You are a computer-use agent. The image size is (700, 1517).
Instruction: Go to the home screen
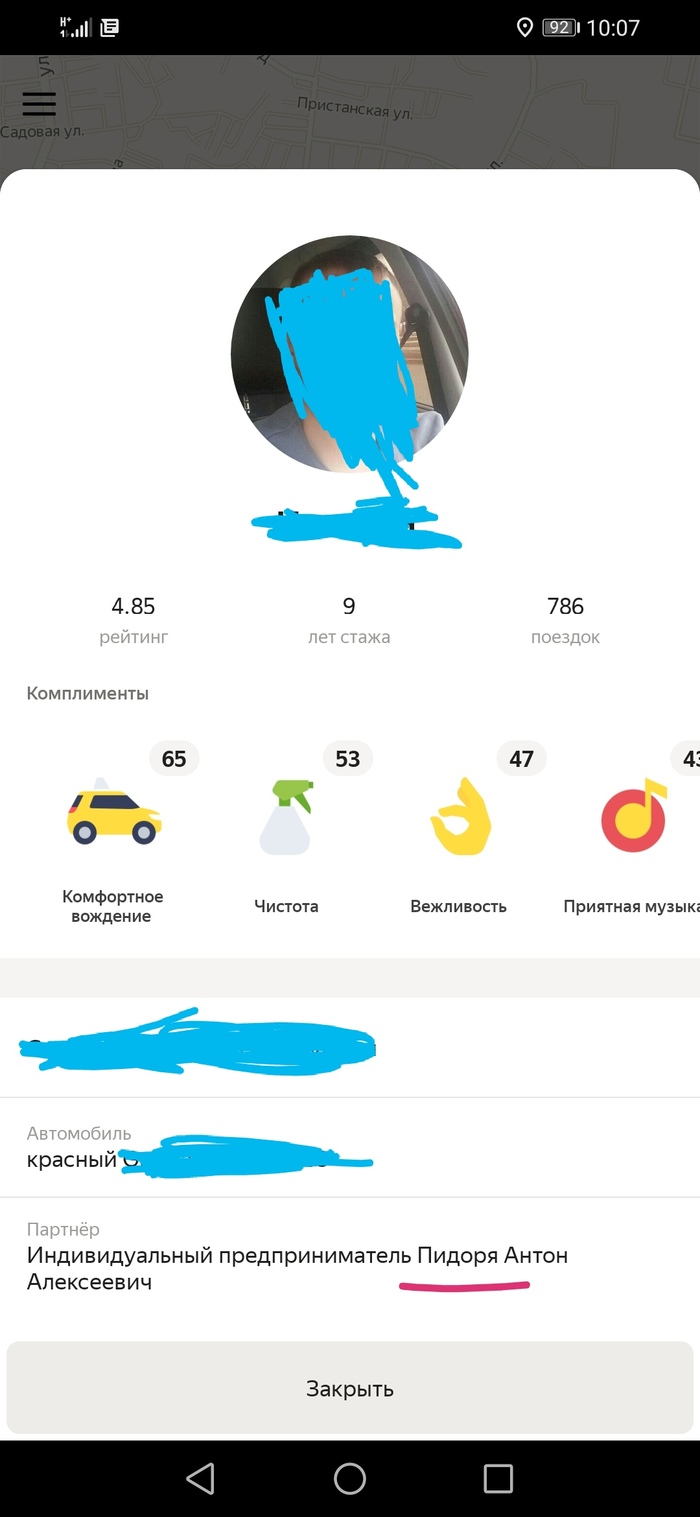[350, 1478]
